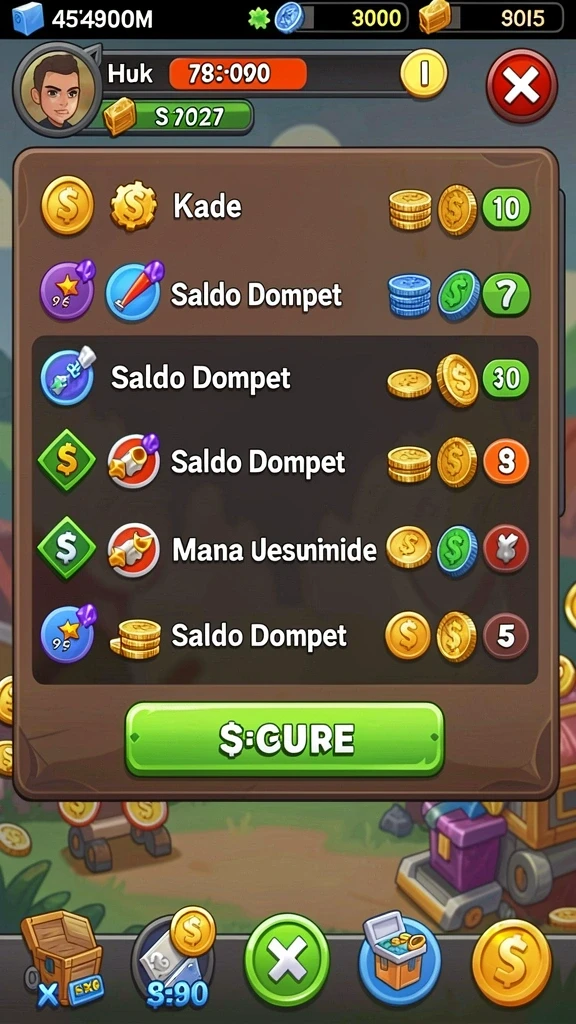This screenshot has height=1024, width=576.
Task: Select the Mana Uesunimide row
Action: 285,550
